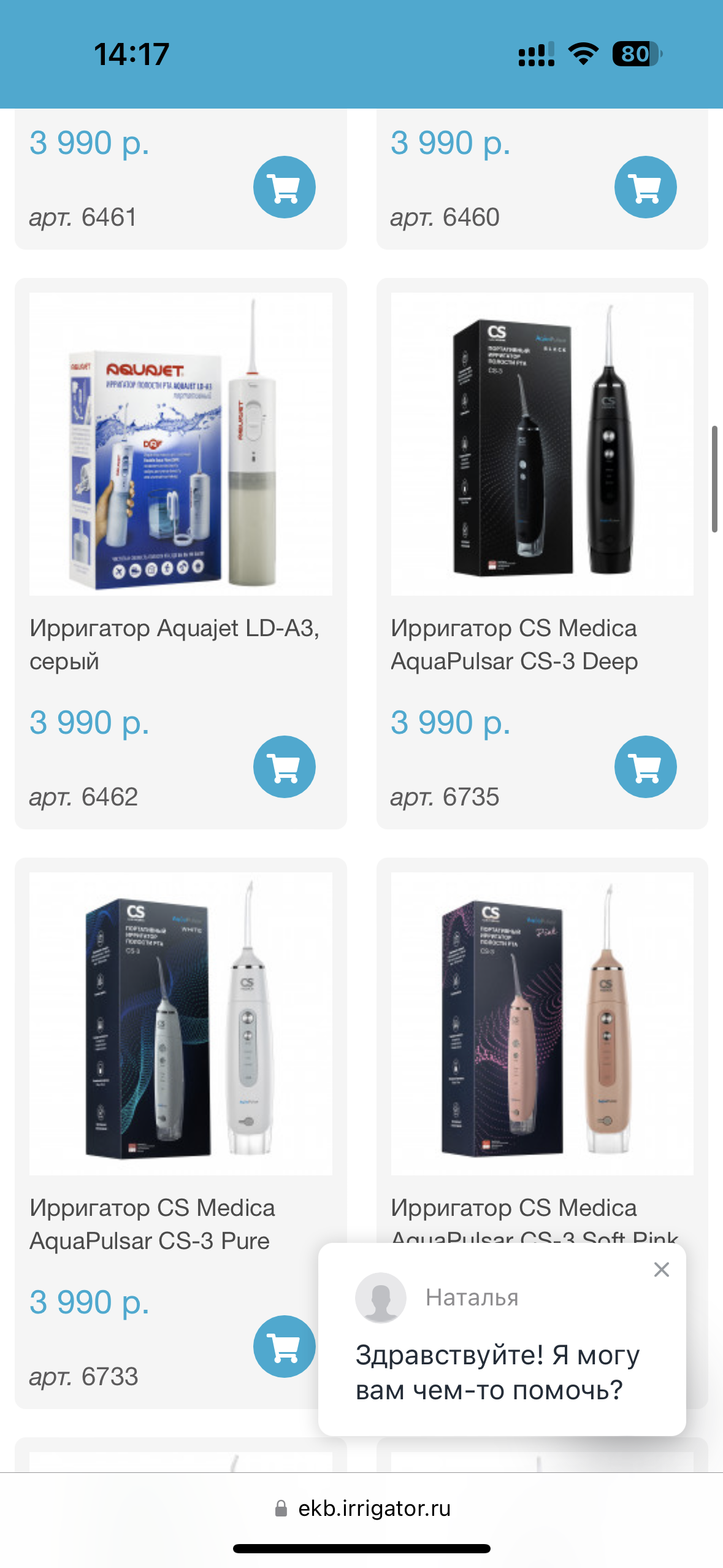The width and height of the screenshot is (723, 1568).
Task: Open CS Medica AquaPulsar CS-3 Deep image
Action: [x=542, y=444]
